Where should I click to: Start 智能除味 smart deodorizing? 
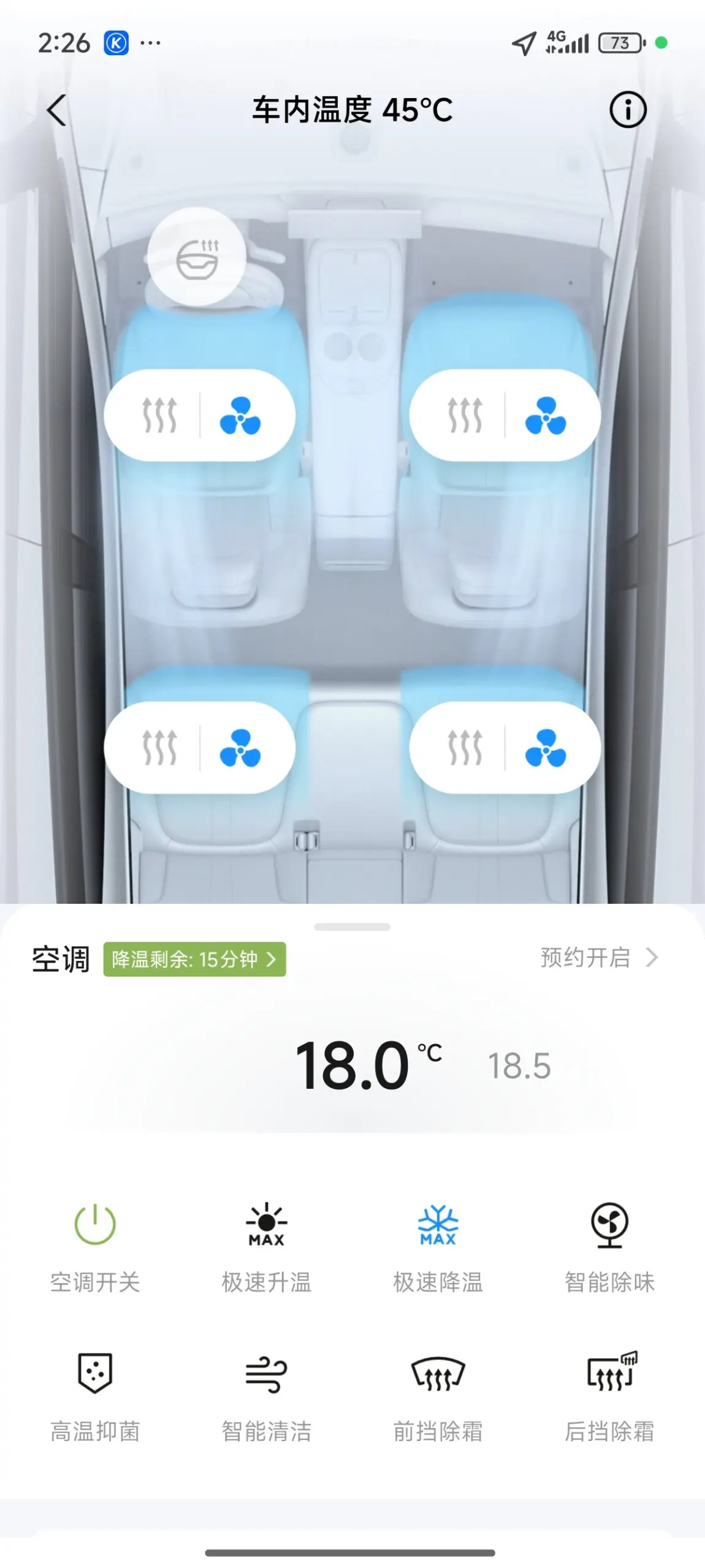click(609, 1244)
